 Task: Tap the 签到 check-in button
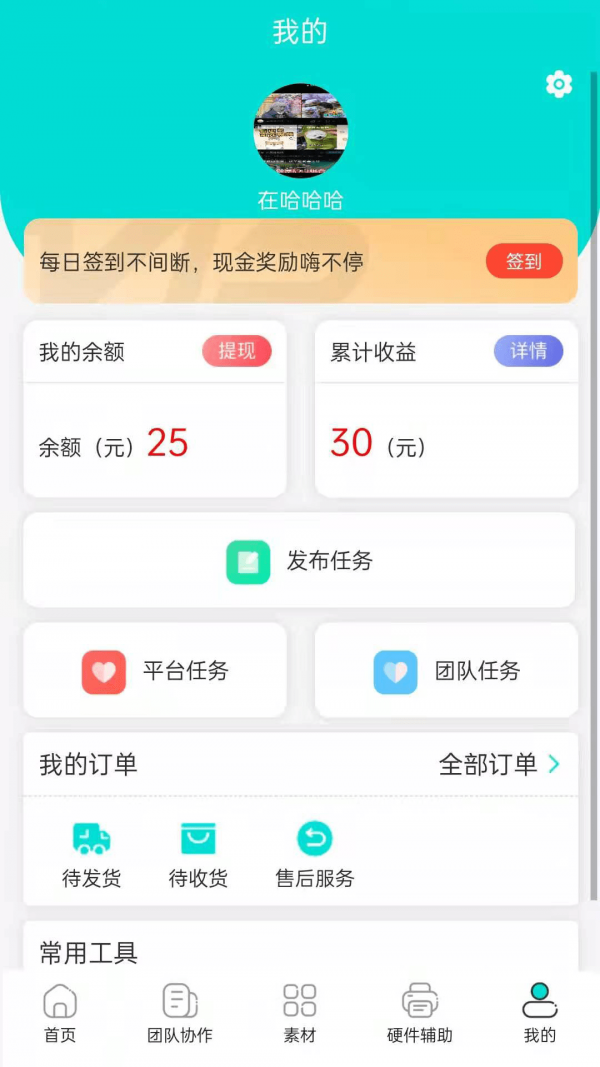point(524,262)
